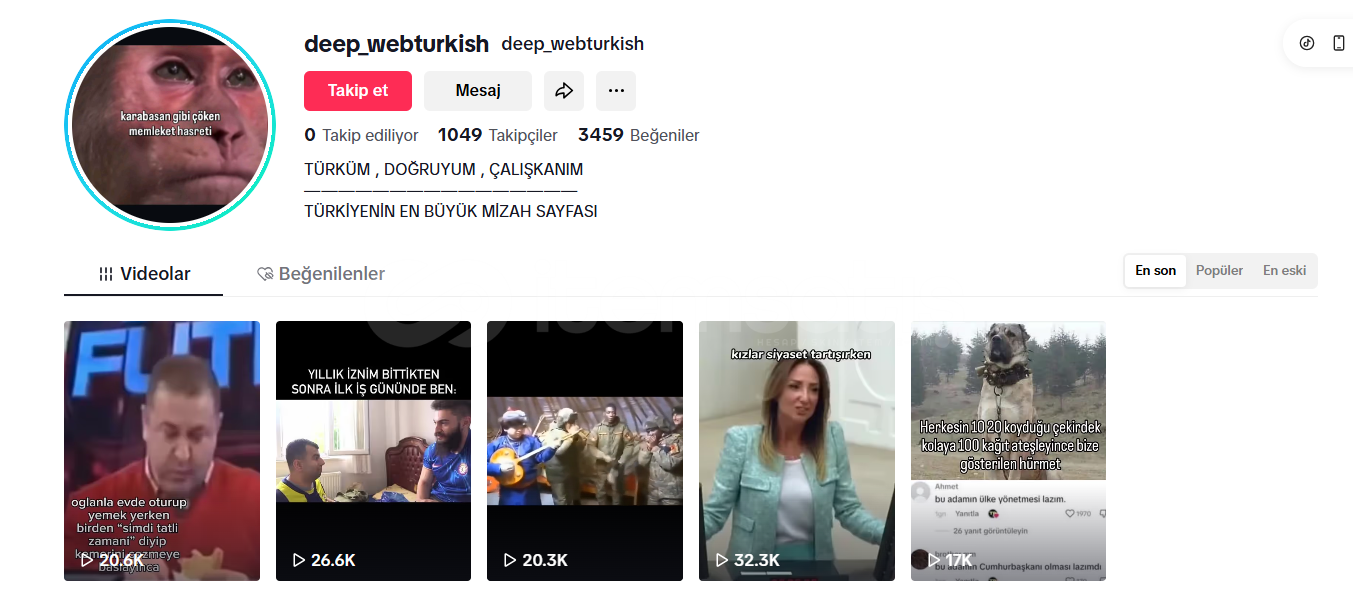Screen dimensions: 1353x607
Task: Share this profile
Action: point(564,91)
